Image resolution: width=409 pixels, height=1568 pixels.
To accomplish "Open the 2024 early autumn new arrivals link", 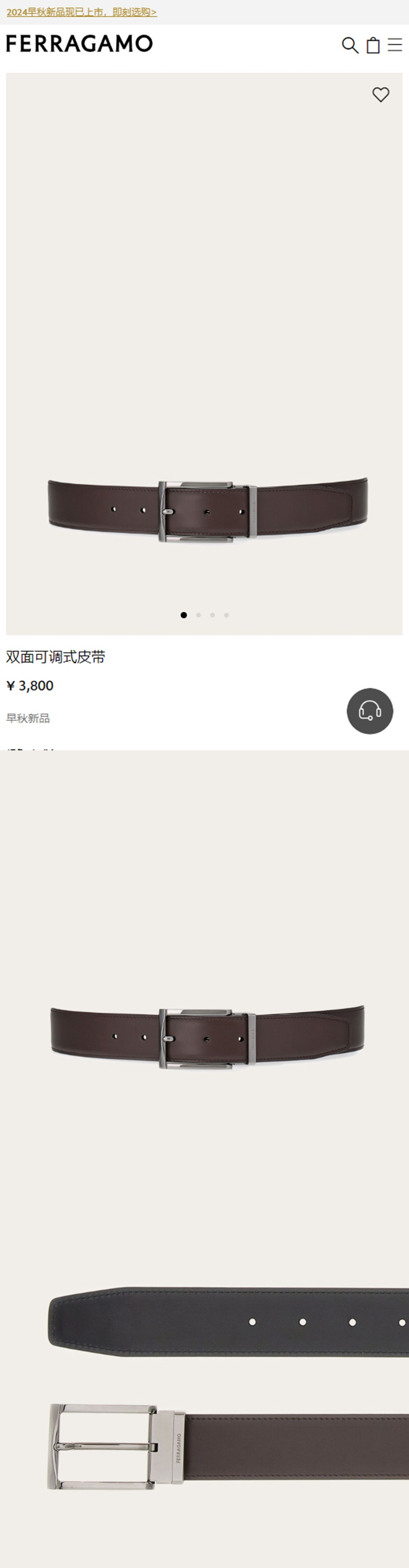I will tap(82, 12).
